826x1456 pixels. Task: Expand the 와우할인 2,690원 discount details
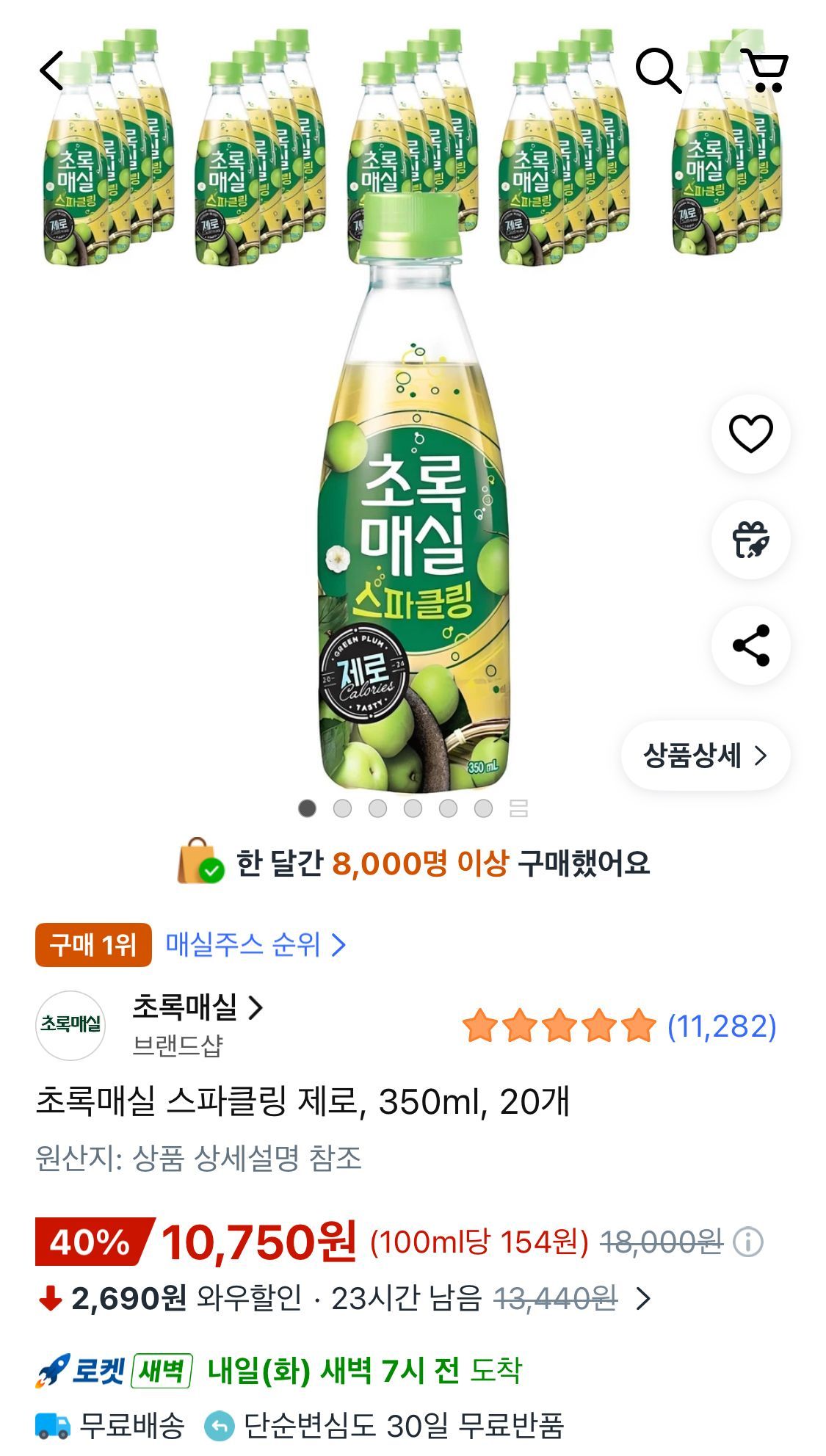click(642, 1299)
